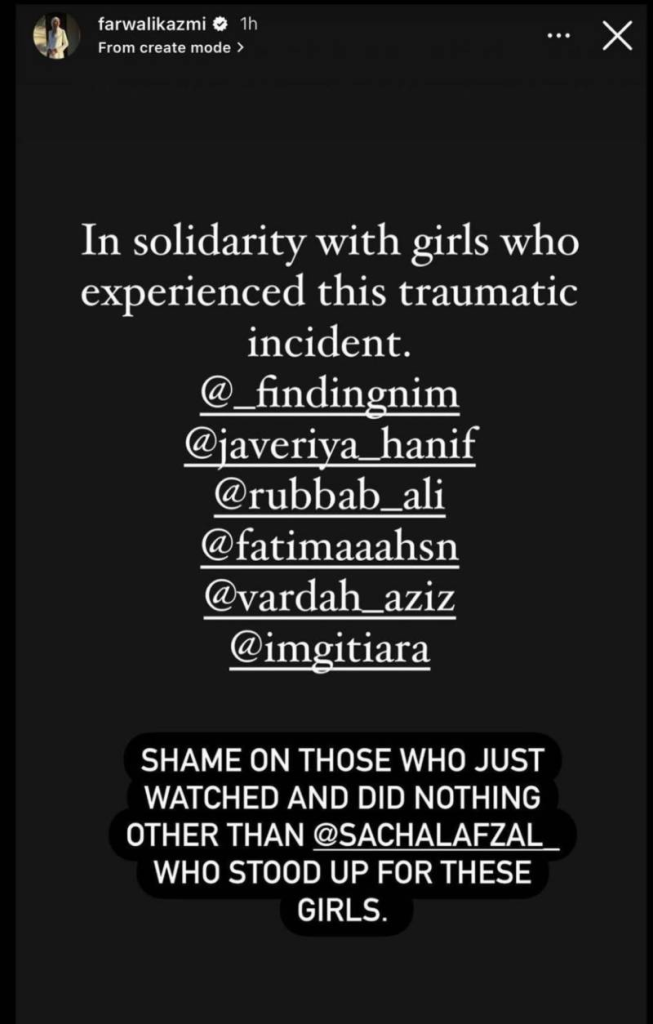Visit the @javeriya_hanif mention
653x1024 pixels.
point(330,447)
